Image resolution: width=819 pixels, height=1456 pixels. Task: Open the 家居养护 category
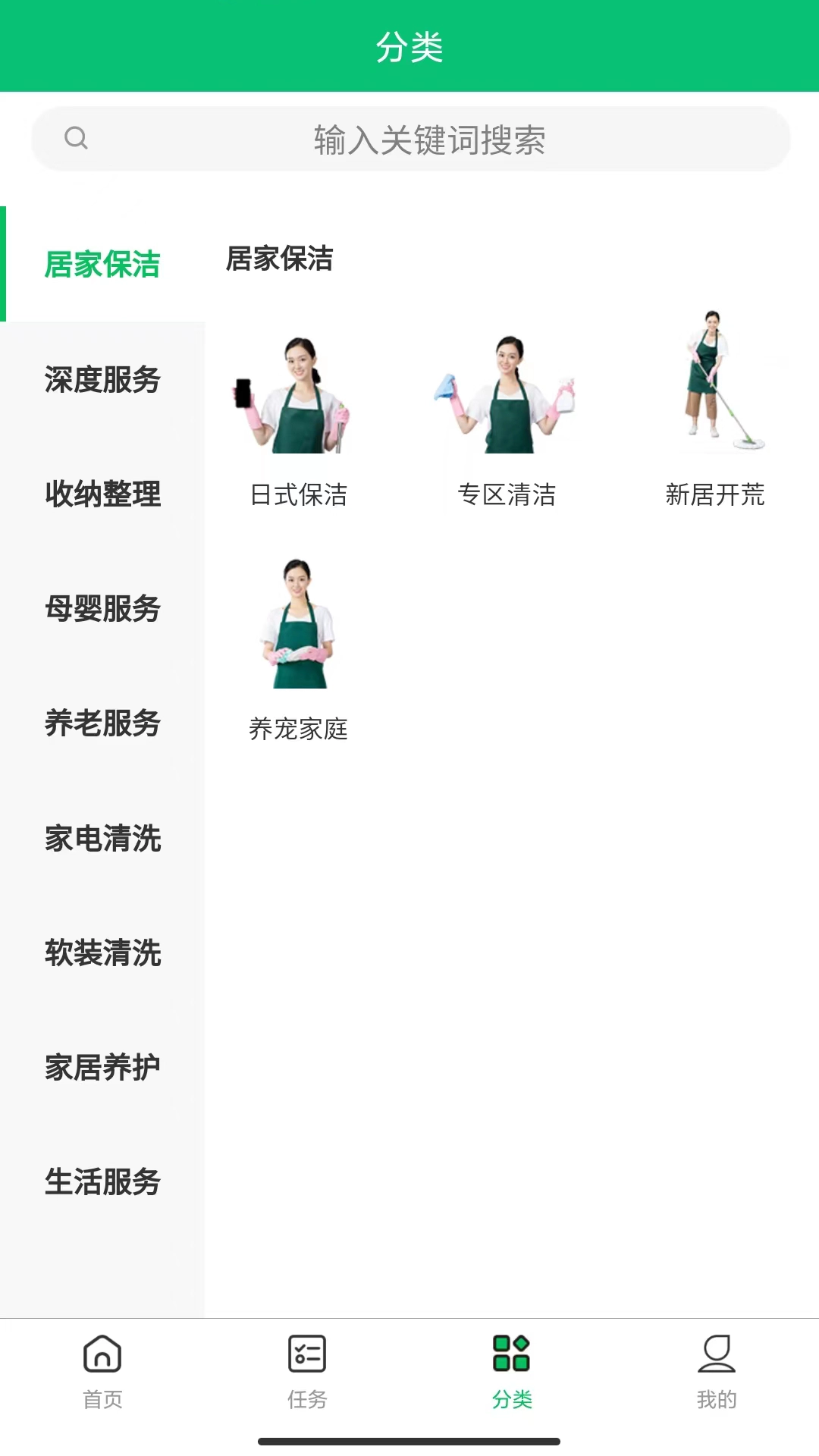tap(102, 1067)
